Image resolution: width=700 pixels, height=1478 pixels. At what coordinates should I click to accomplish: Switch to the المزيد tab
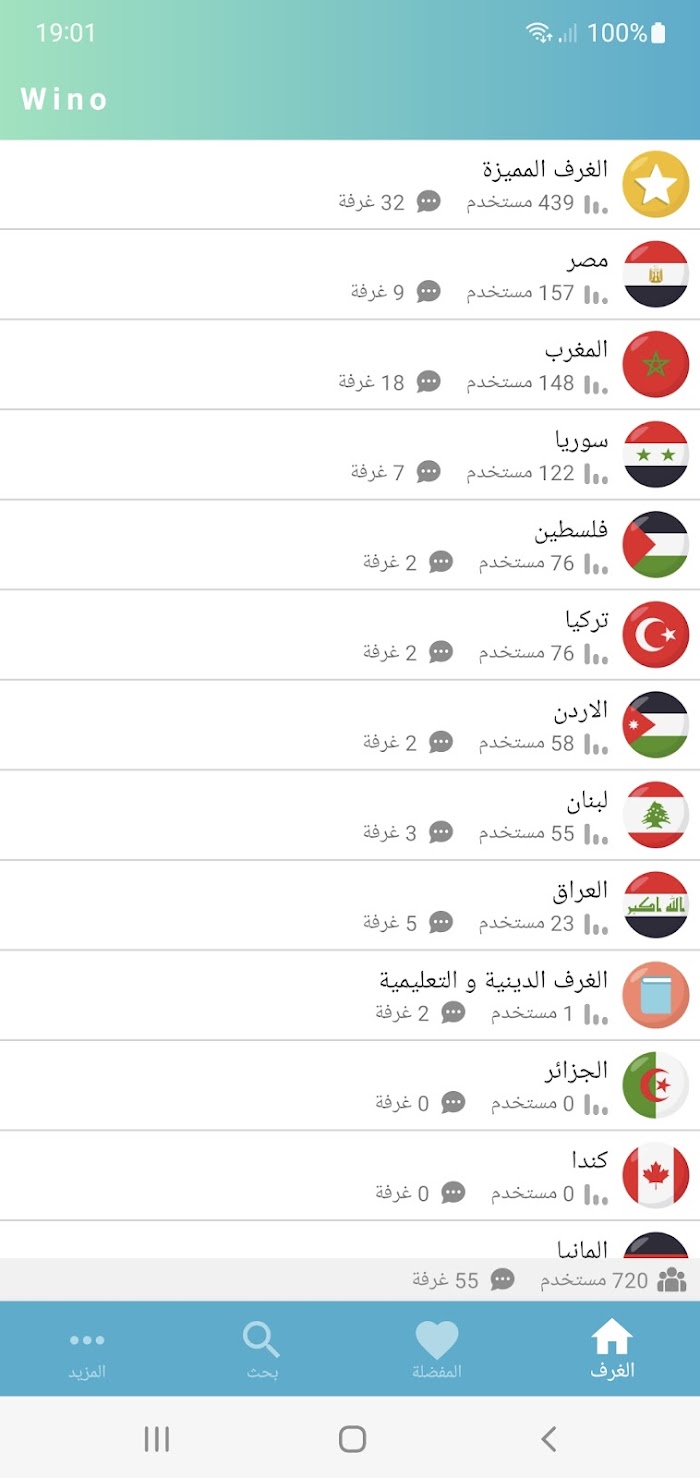pos(87,1349)
